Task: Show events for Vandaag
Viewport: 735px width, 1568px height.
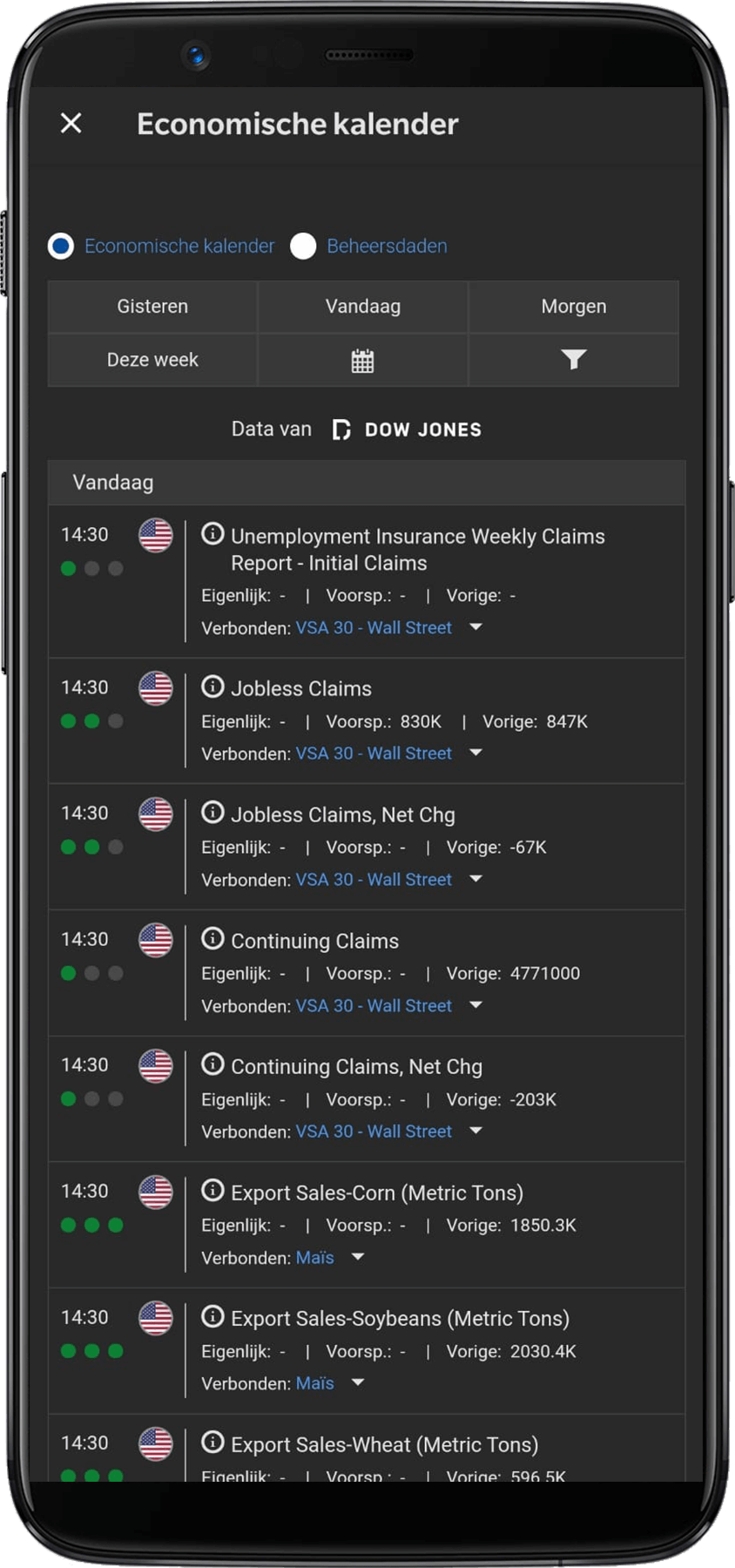Action: click(x=363, y=307)
